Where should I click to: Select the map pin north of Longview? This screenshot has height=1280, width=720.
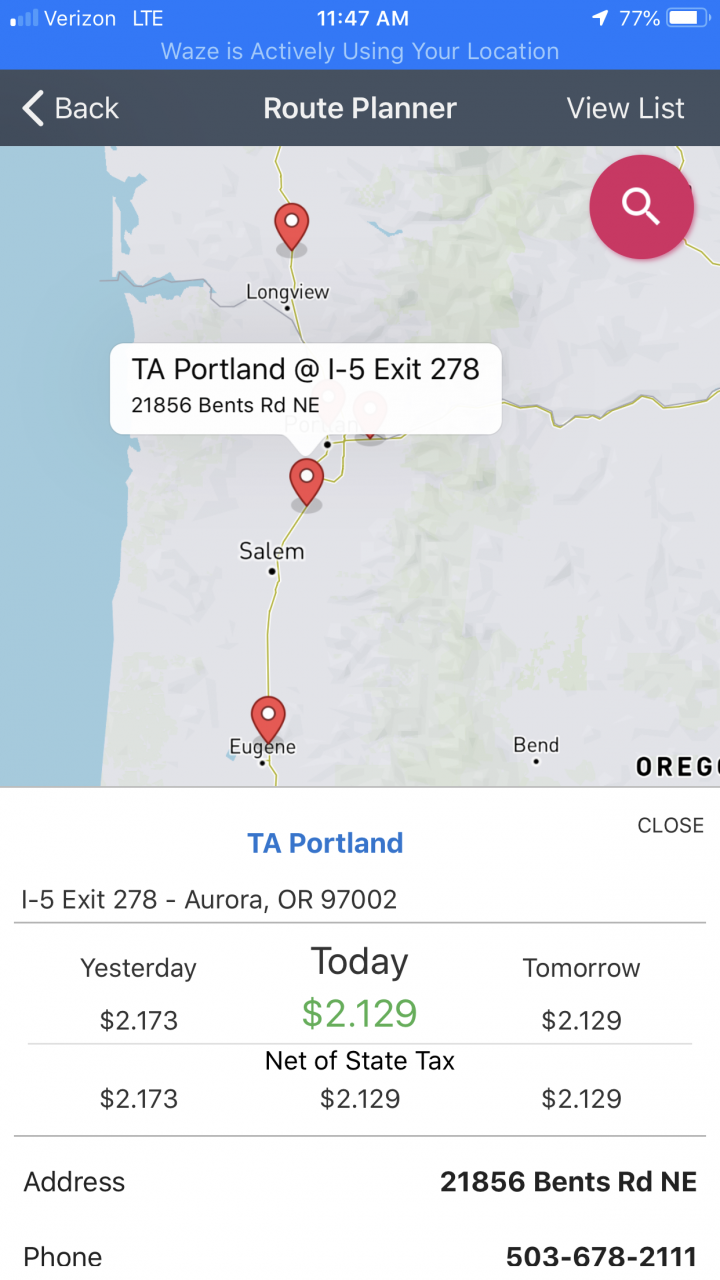[292, 226]
